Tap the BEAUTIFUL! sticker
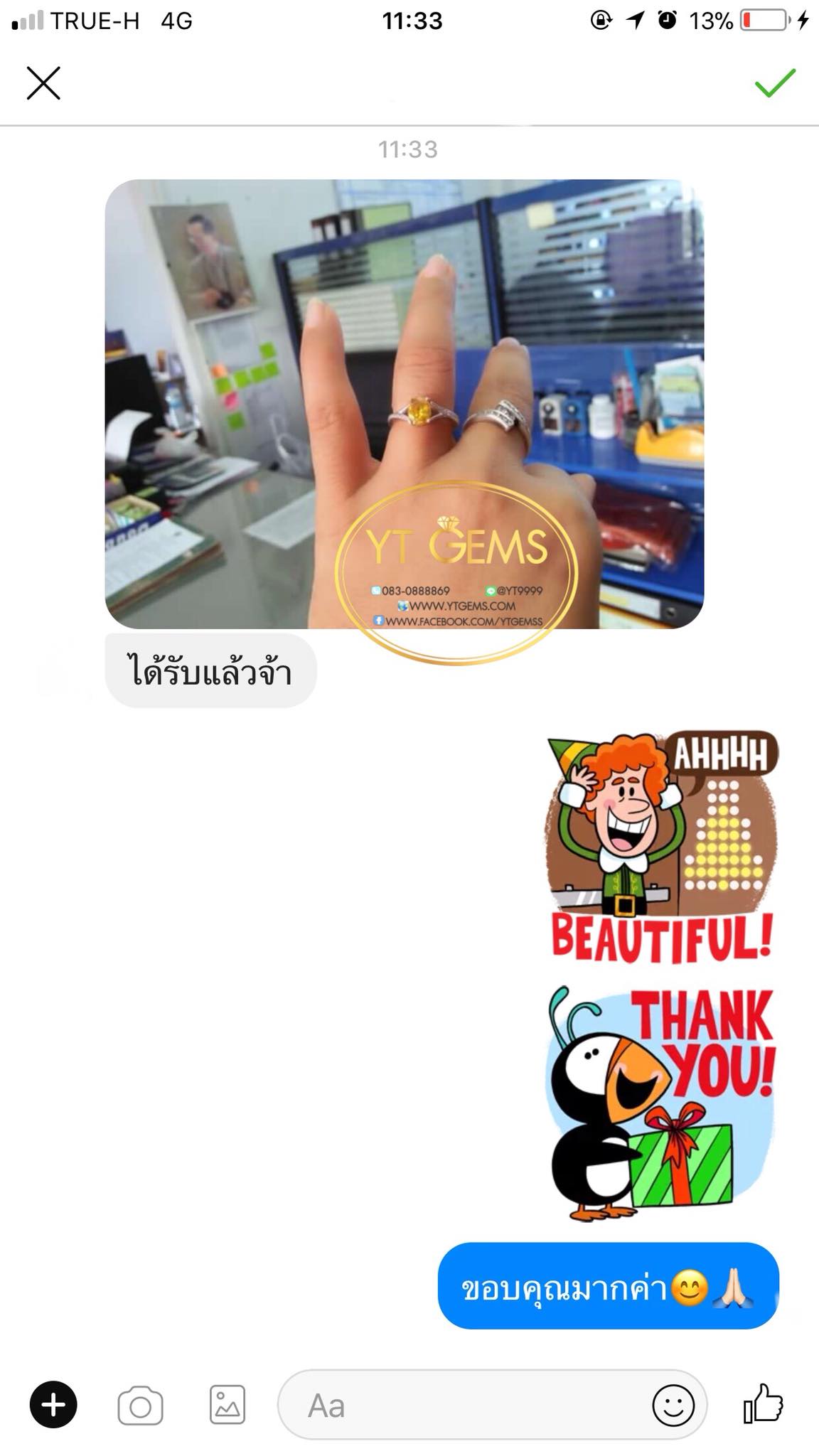Screen dimensions: 819x1456 (661, 846)
